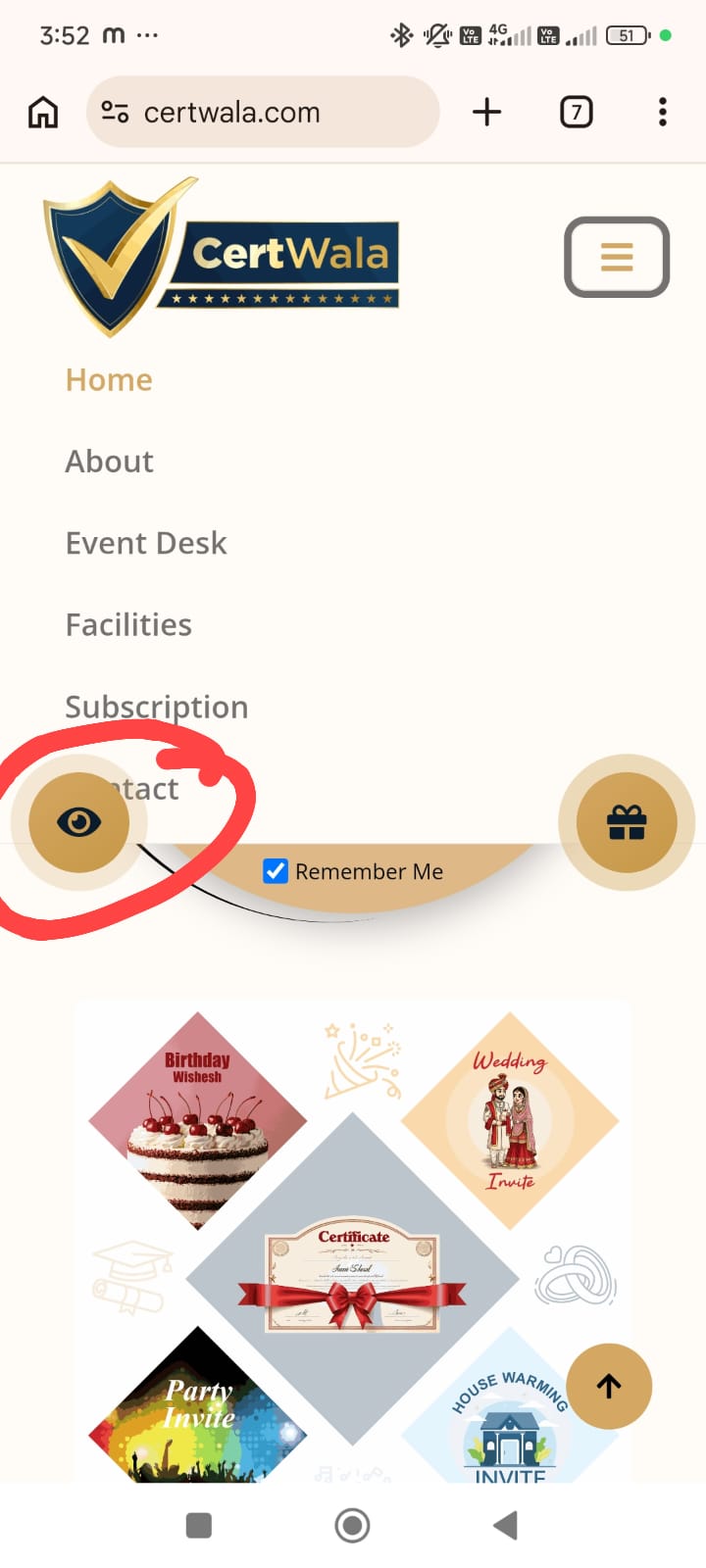Open the Wedding Invite tile

point(510,1120)
